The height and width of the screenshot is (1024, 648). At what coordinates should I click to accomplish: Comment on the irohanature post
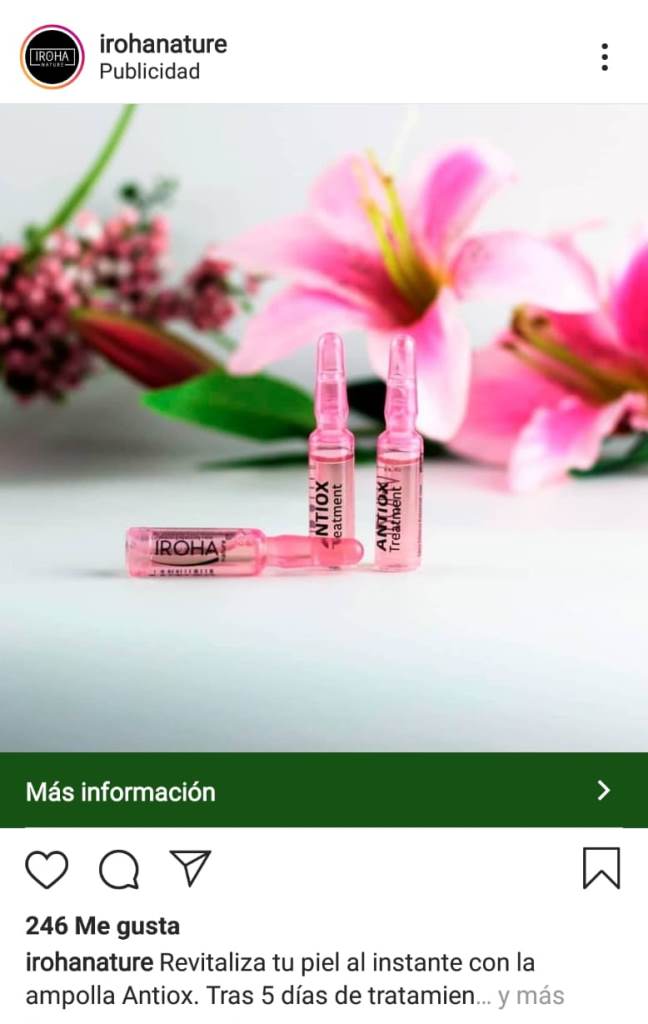(119, 869)
